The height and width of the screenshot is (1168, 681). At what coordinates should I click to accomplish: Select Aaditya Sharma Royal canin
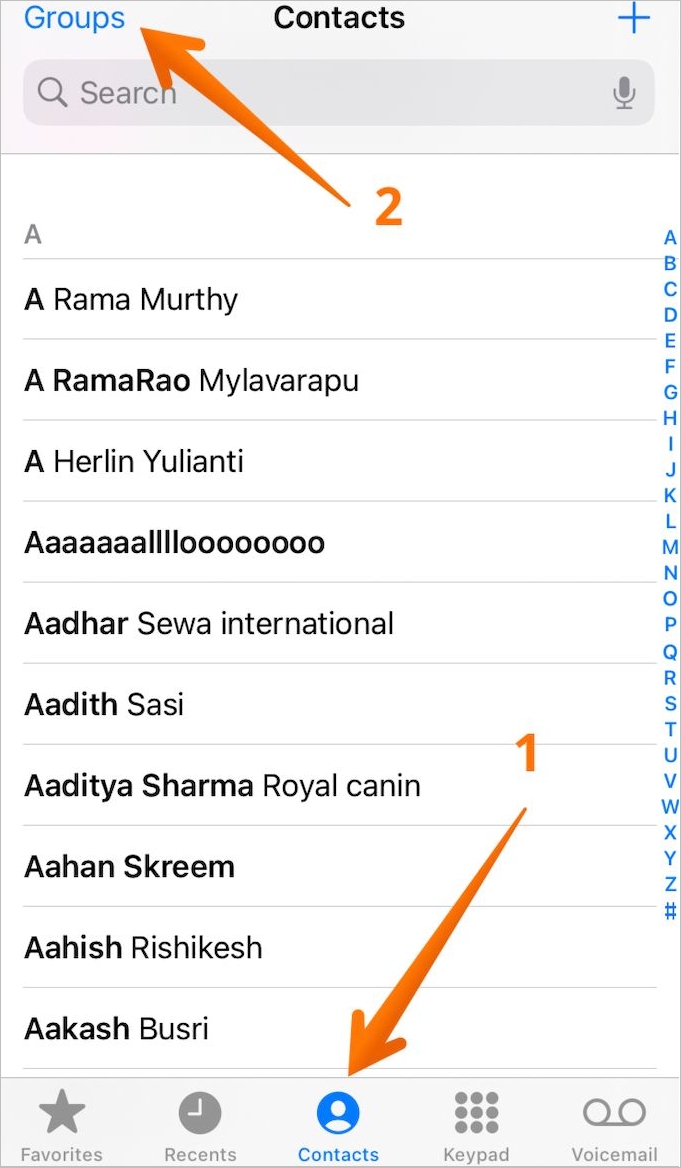222,785
